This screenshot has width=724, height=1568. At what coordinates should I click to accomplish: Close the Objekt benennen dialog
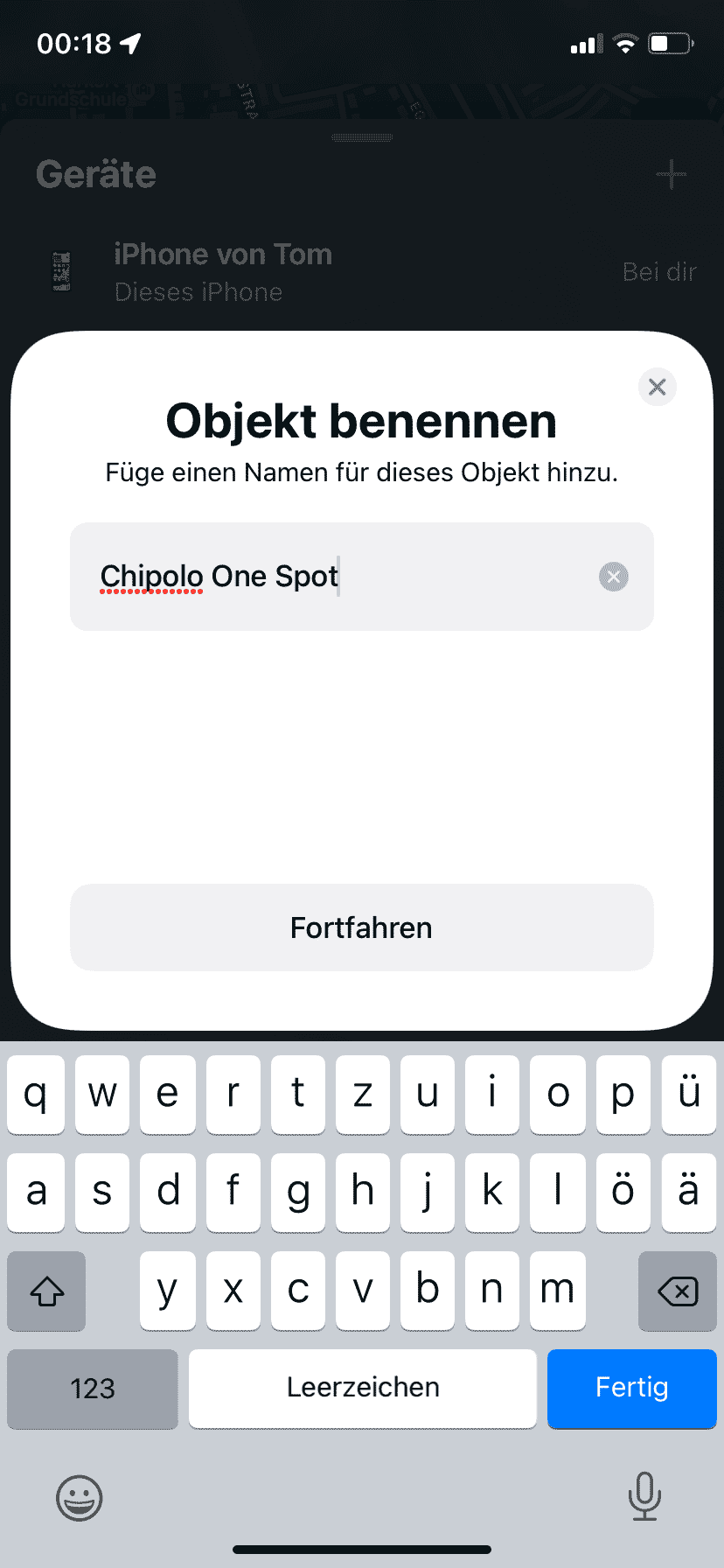pos(658,387)
